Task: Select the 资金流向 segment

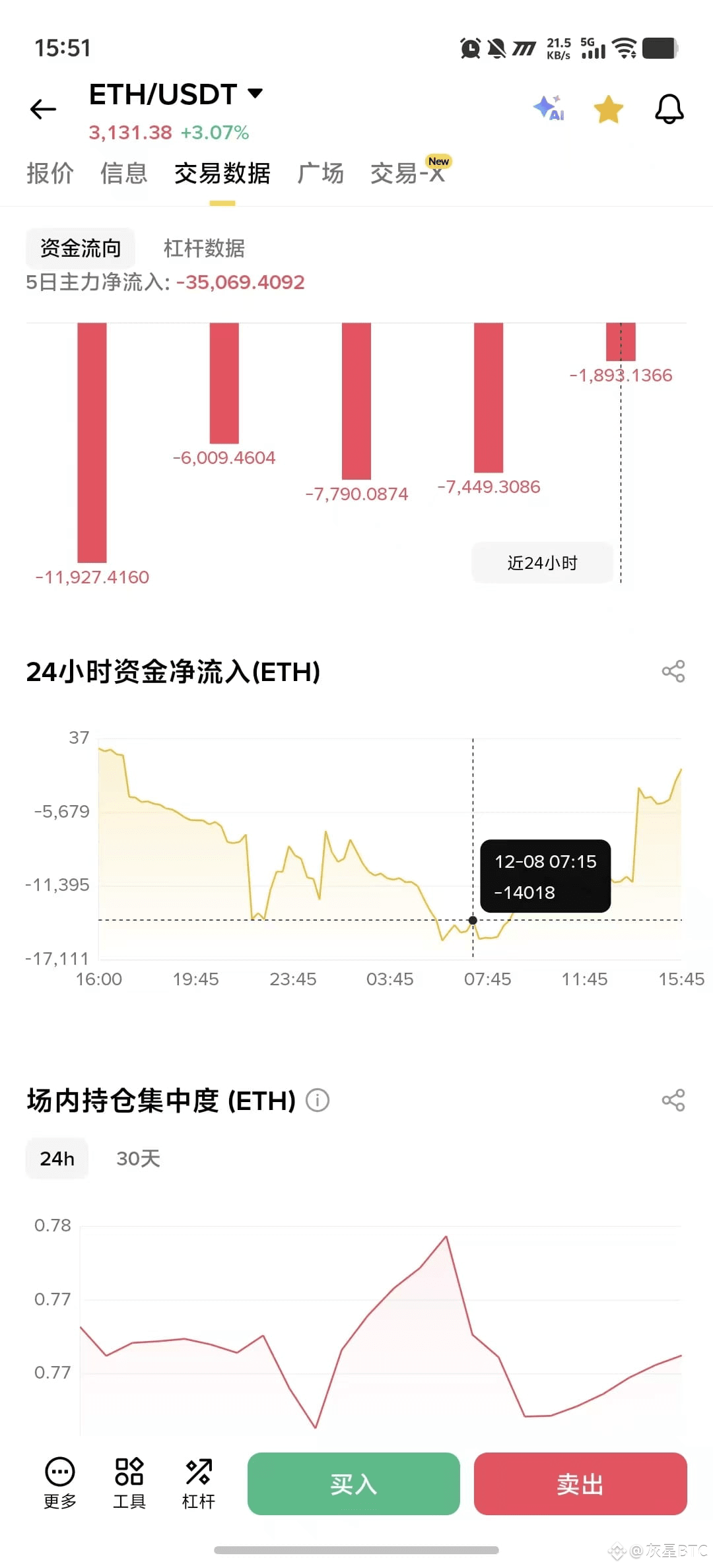Action: 81,248
